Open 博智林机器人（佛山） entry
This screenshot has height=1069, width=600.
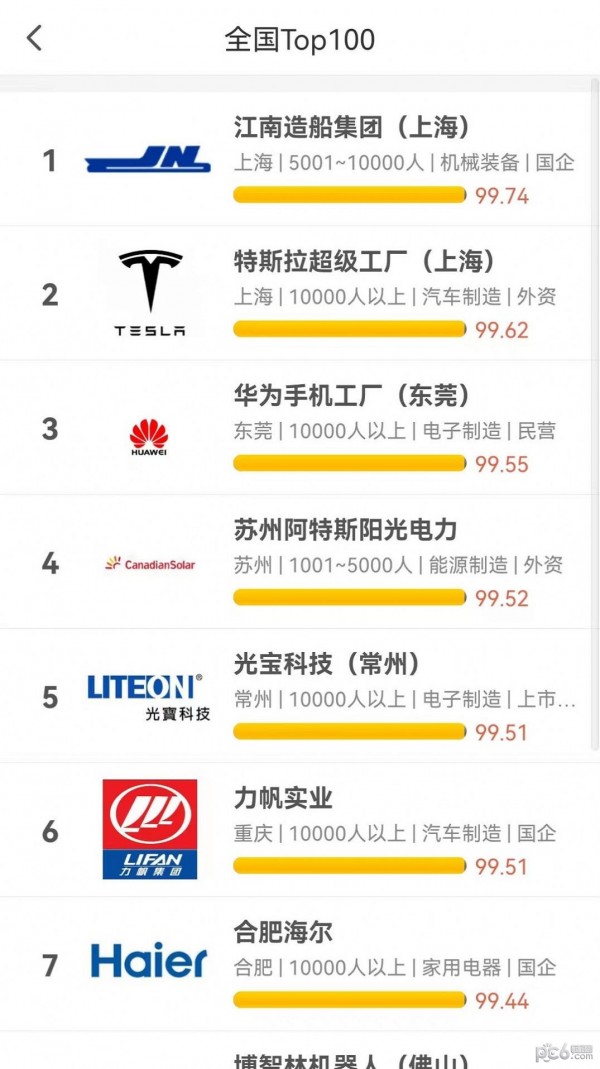(351, 1057)
